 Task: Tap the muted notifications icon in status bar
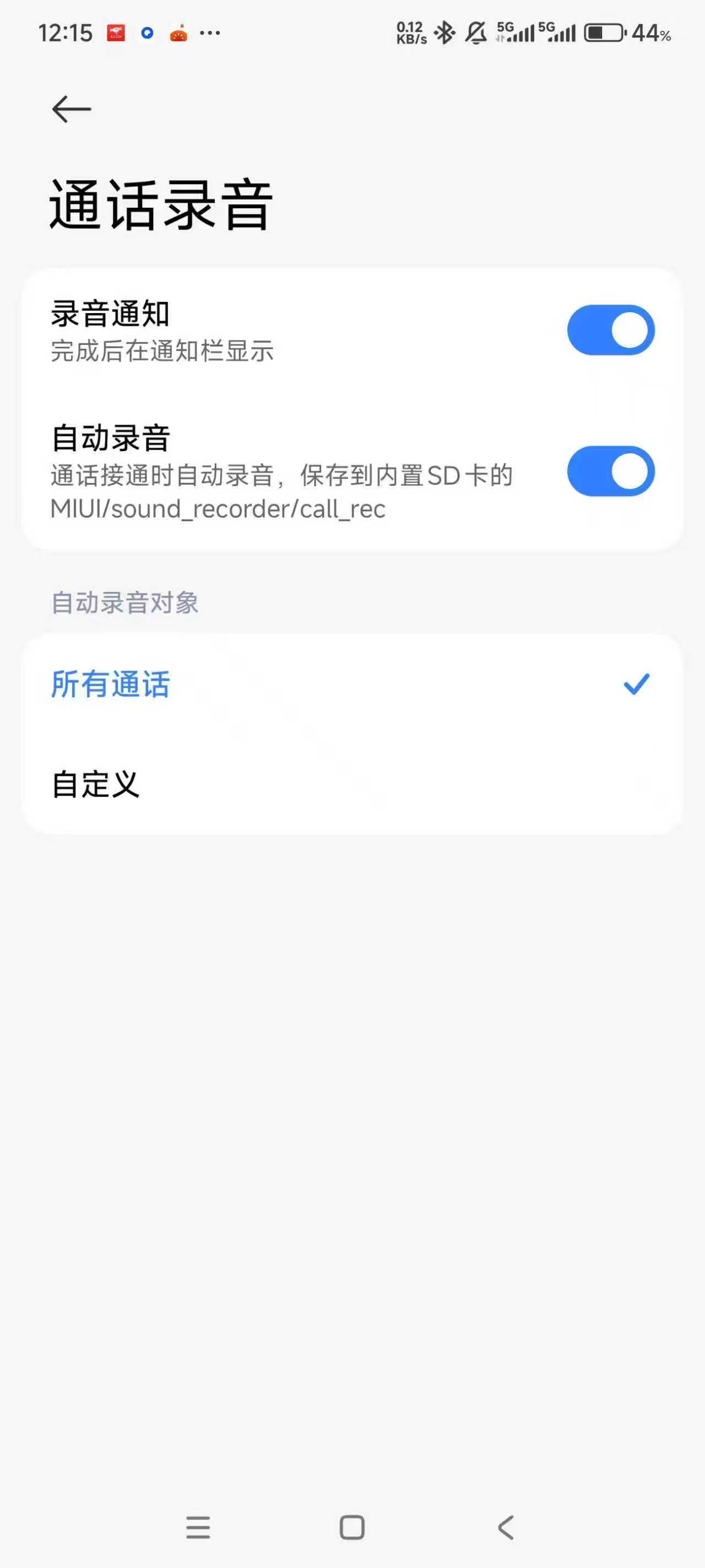[x=476, y=34]
